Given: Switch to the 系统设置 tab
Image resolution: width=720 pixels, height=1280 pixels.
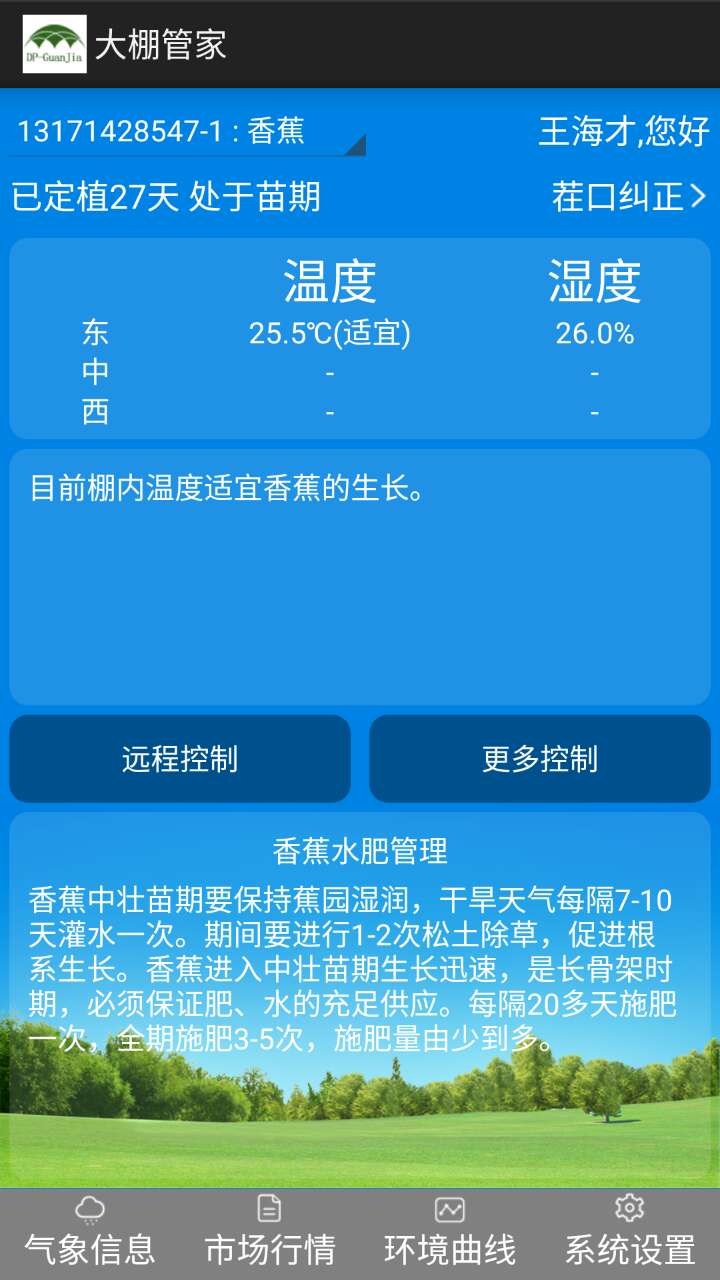Looking at the screenshot, I should point(630,1230).
